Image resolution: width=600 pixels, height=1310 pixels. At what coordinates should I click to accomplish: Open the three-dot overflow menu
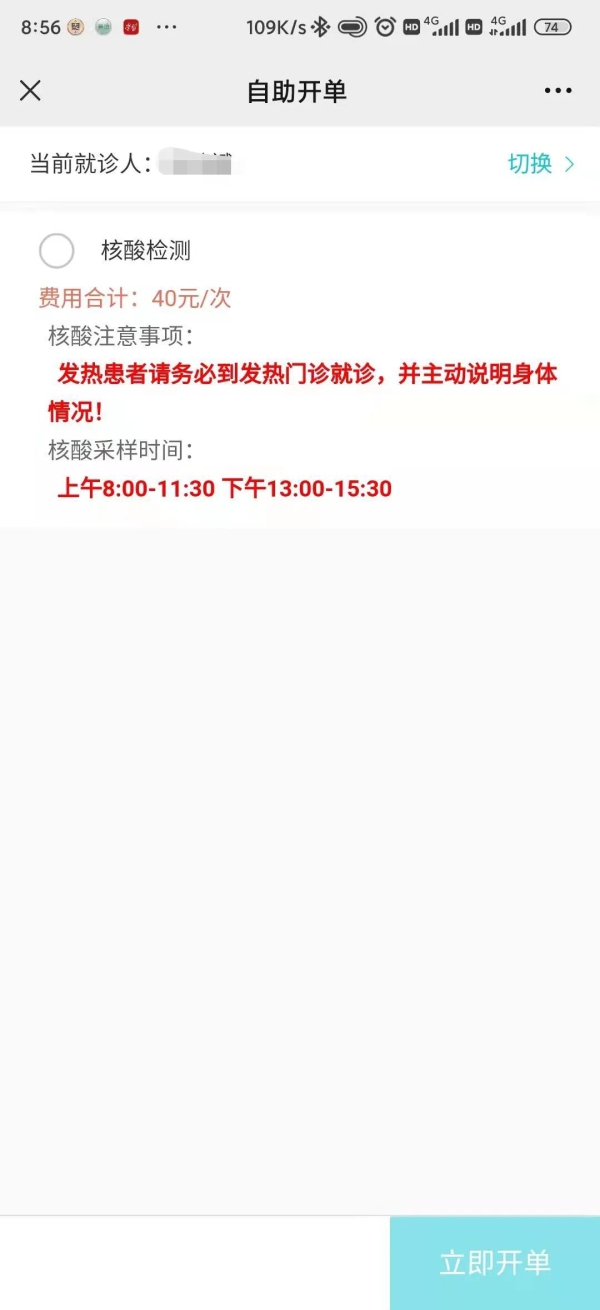pyautogui.click(x=558, y=91)
